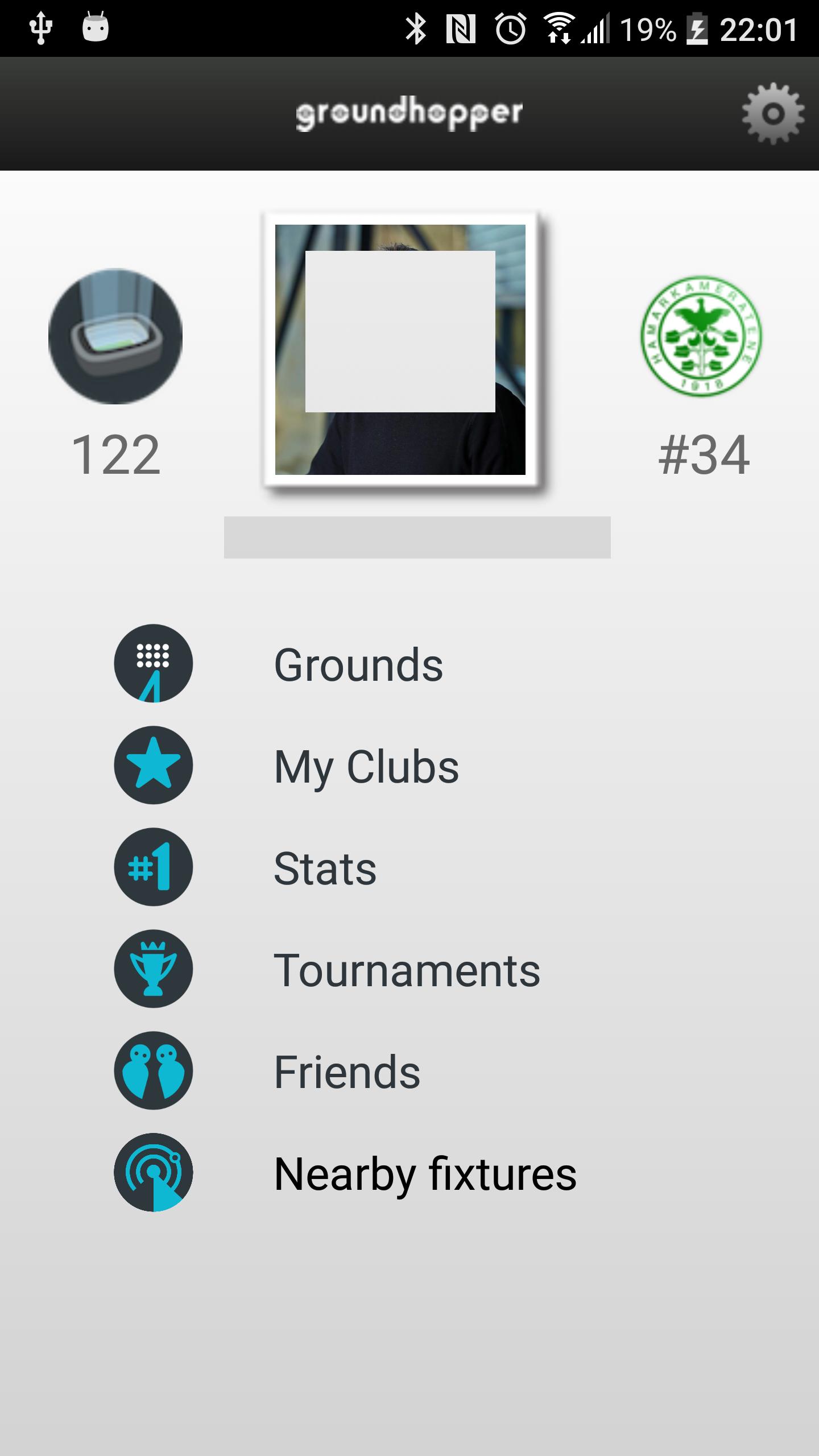Select the Stats list item
This screenshot has width=819, height=1456.
(324, 868)
